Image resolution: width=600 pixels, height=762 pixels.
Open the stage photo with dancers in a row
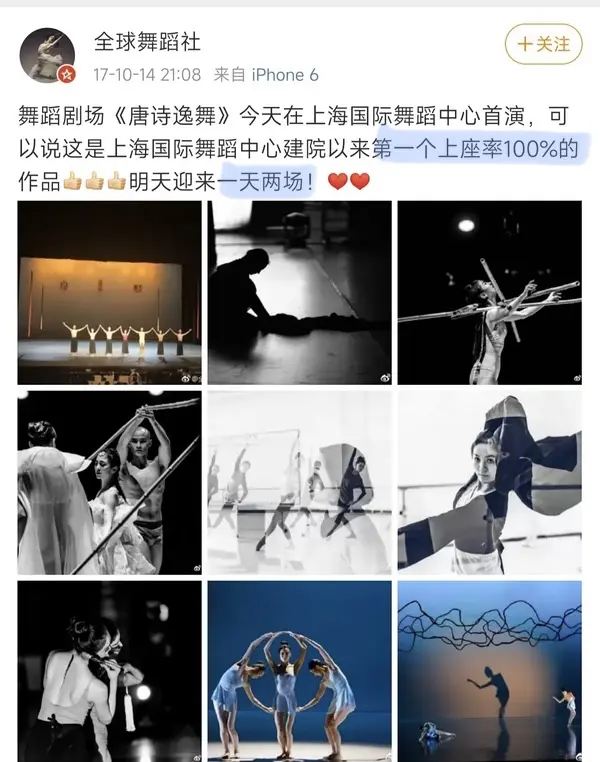click(109, 292)
